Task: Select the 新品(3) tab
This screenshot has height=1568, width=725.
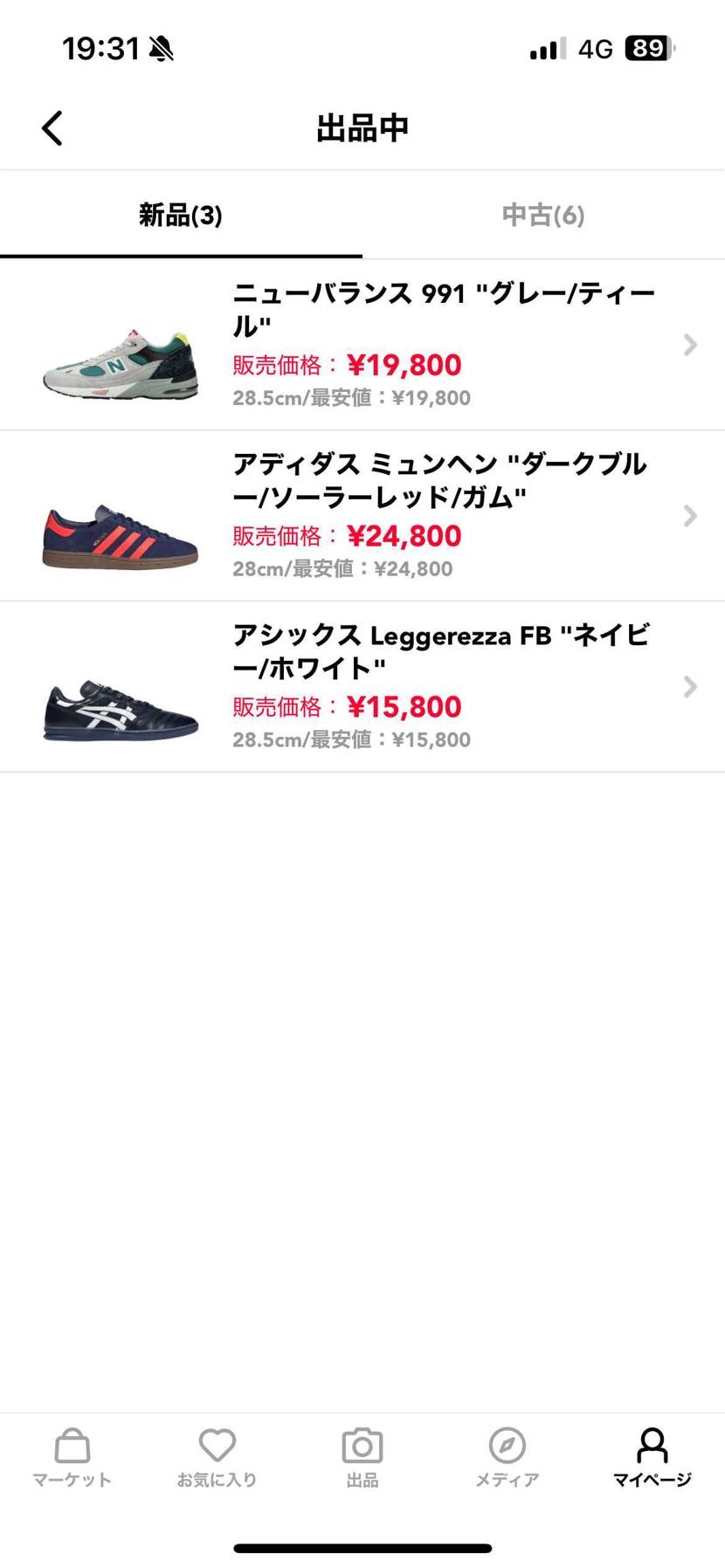Action: click(x=181, y=216)
